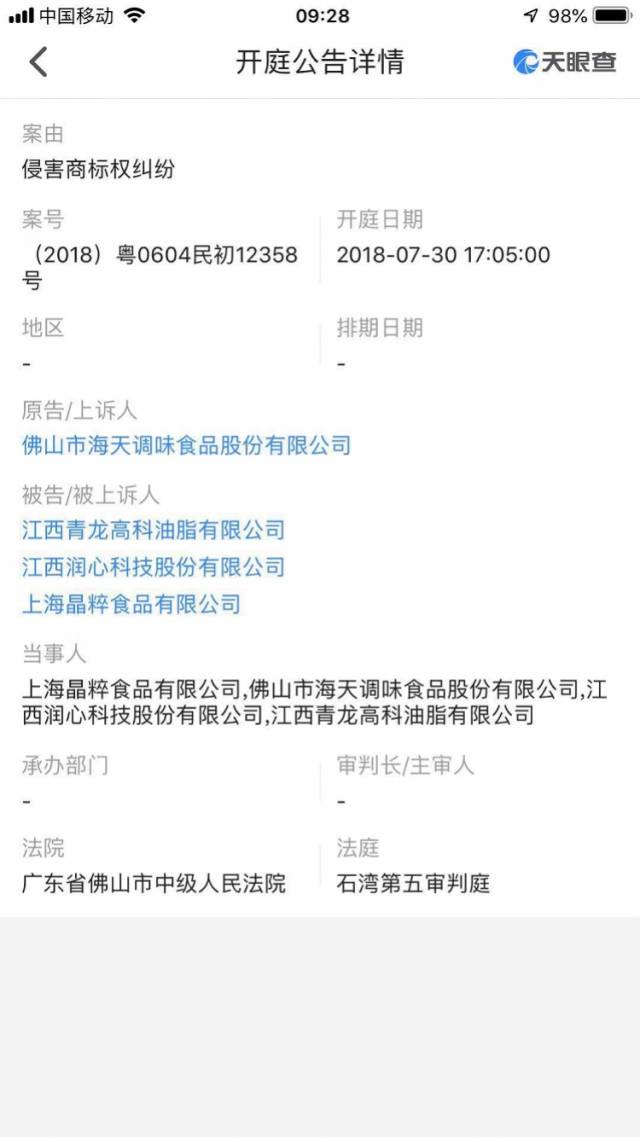Go back using the top-left arrow
Screen dimensions: 640x1138
(x=38, y=62)
